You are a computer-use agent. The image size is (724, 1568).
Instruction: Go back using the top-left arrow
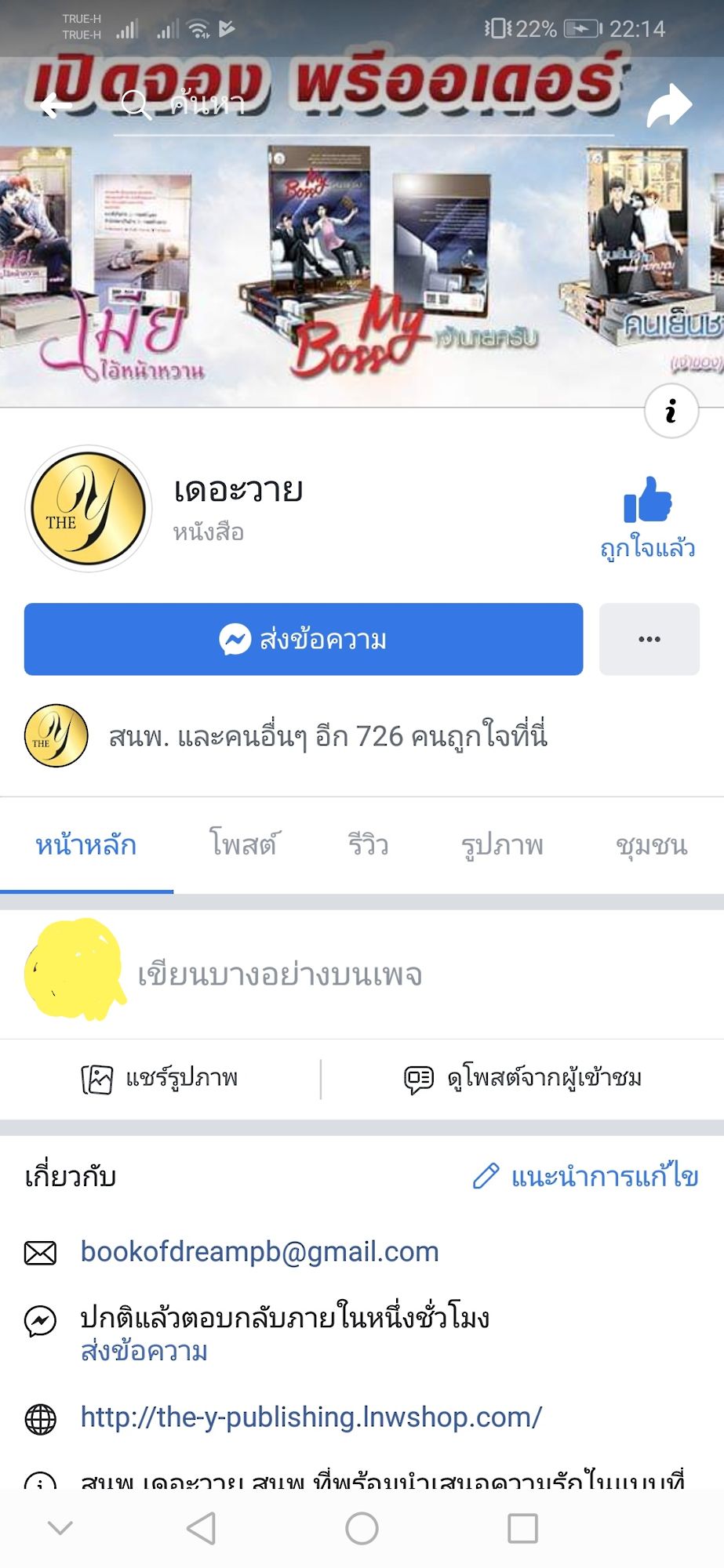(x=55, y=104)
